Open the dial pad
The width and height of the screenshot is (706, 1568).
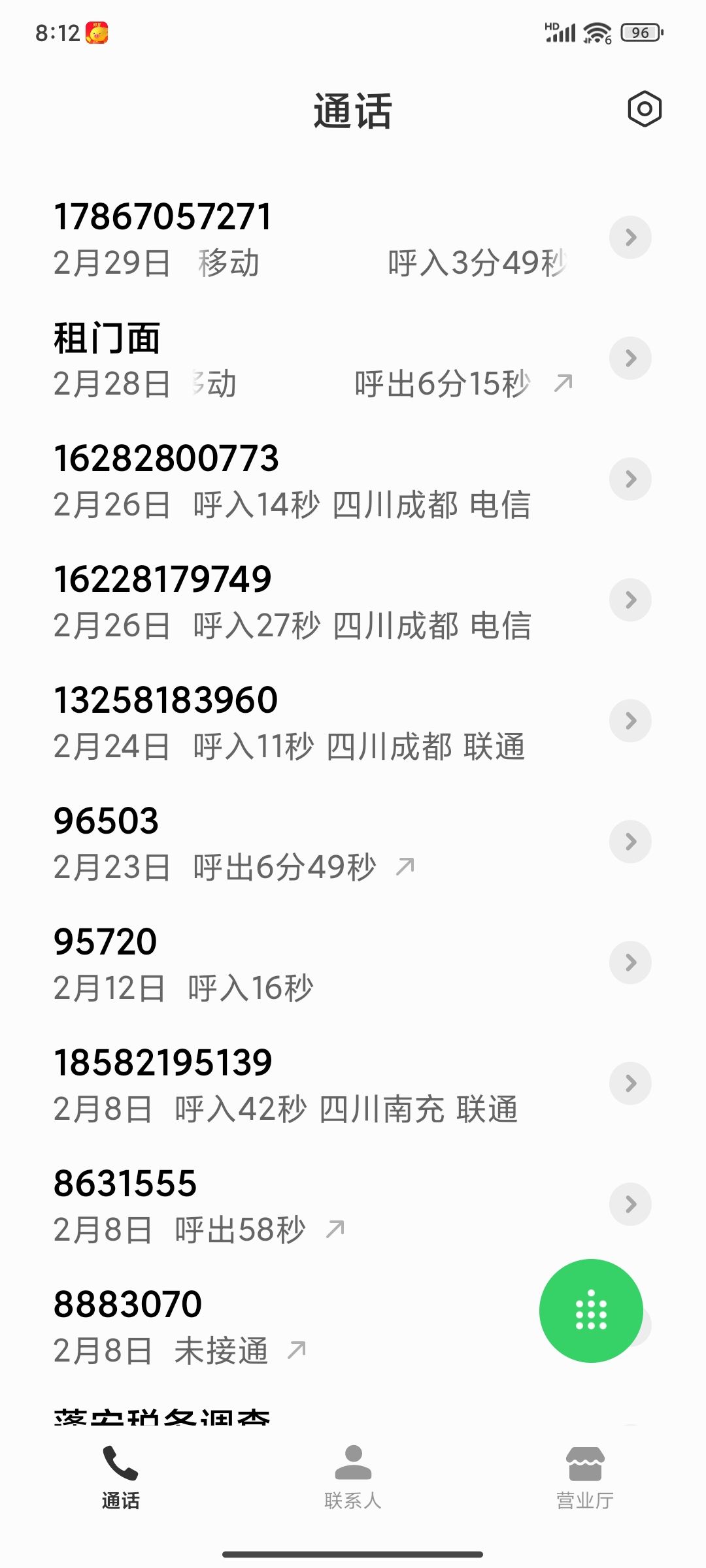pos(591,1310)
